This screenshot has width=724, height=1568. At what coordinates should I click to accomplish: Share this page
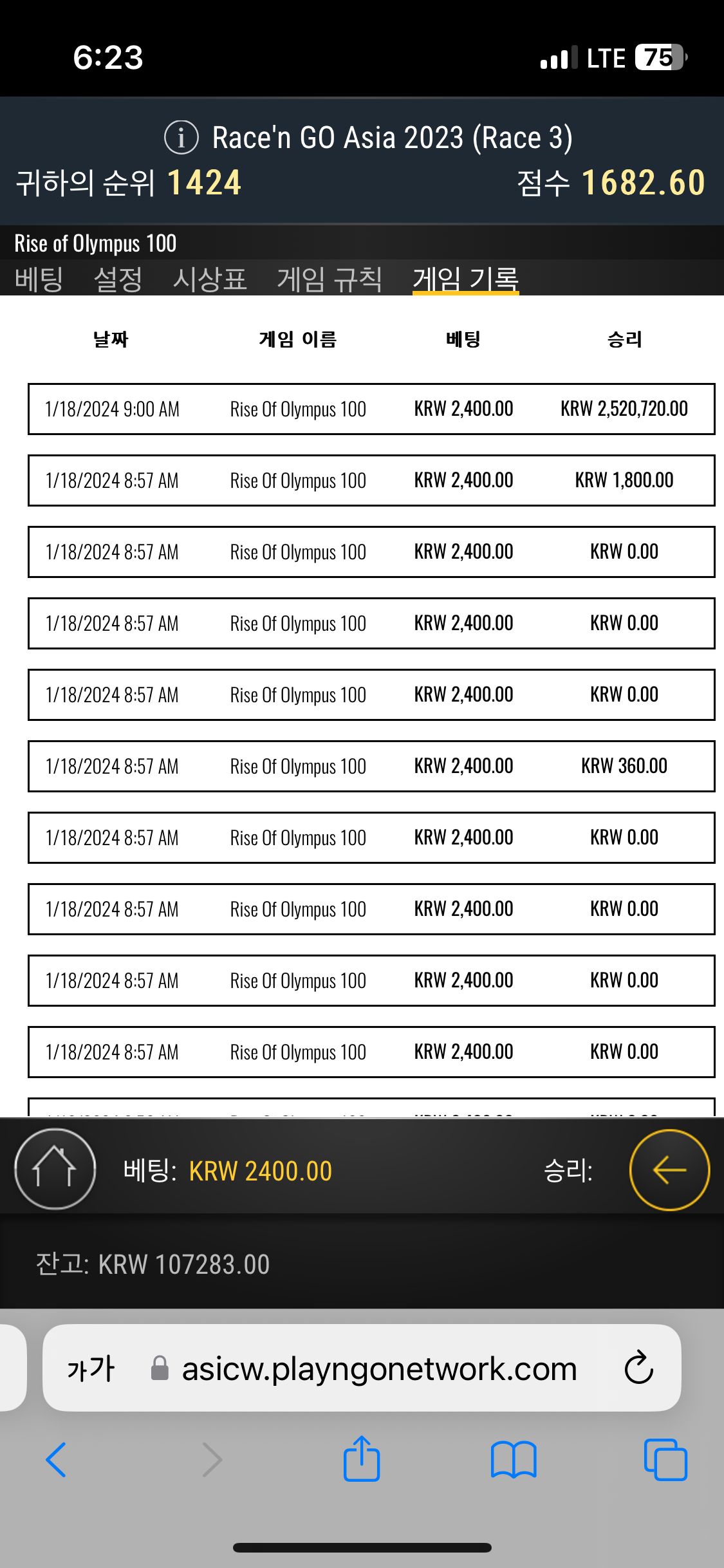(362, 1458)
